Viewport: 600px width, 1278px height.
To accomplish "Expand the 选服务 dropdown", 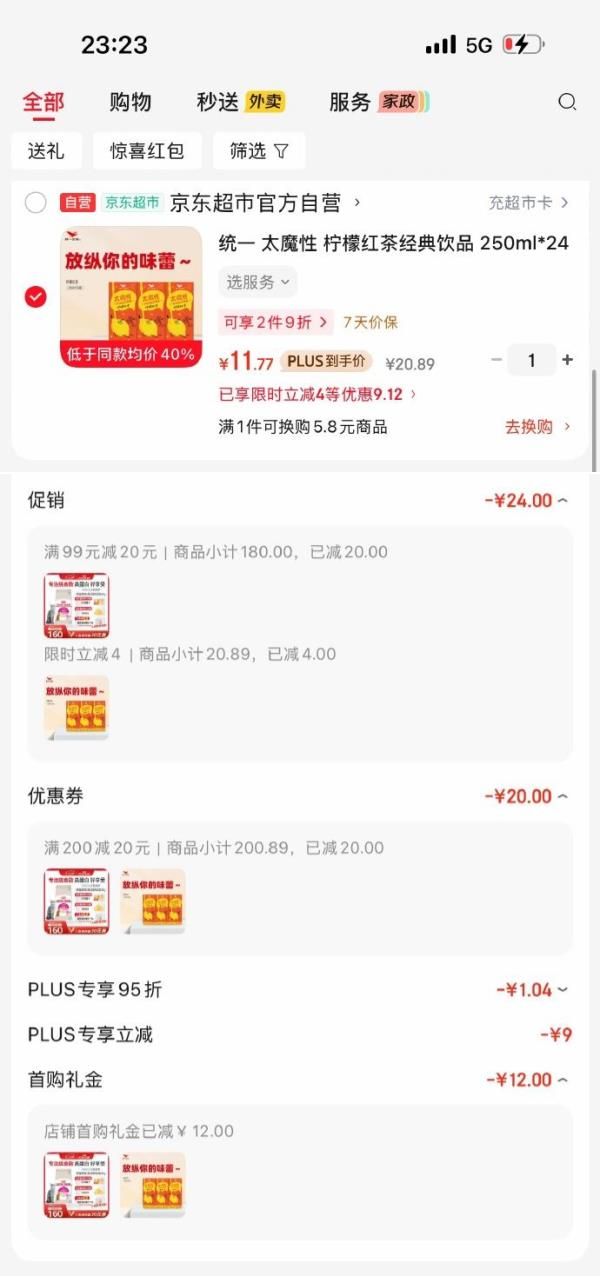I will click(257, 282).
